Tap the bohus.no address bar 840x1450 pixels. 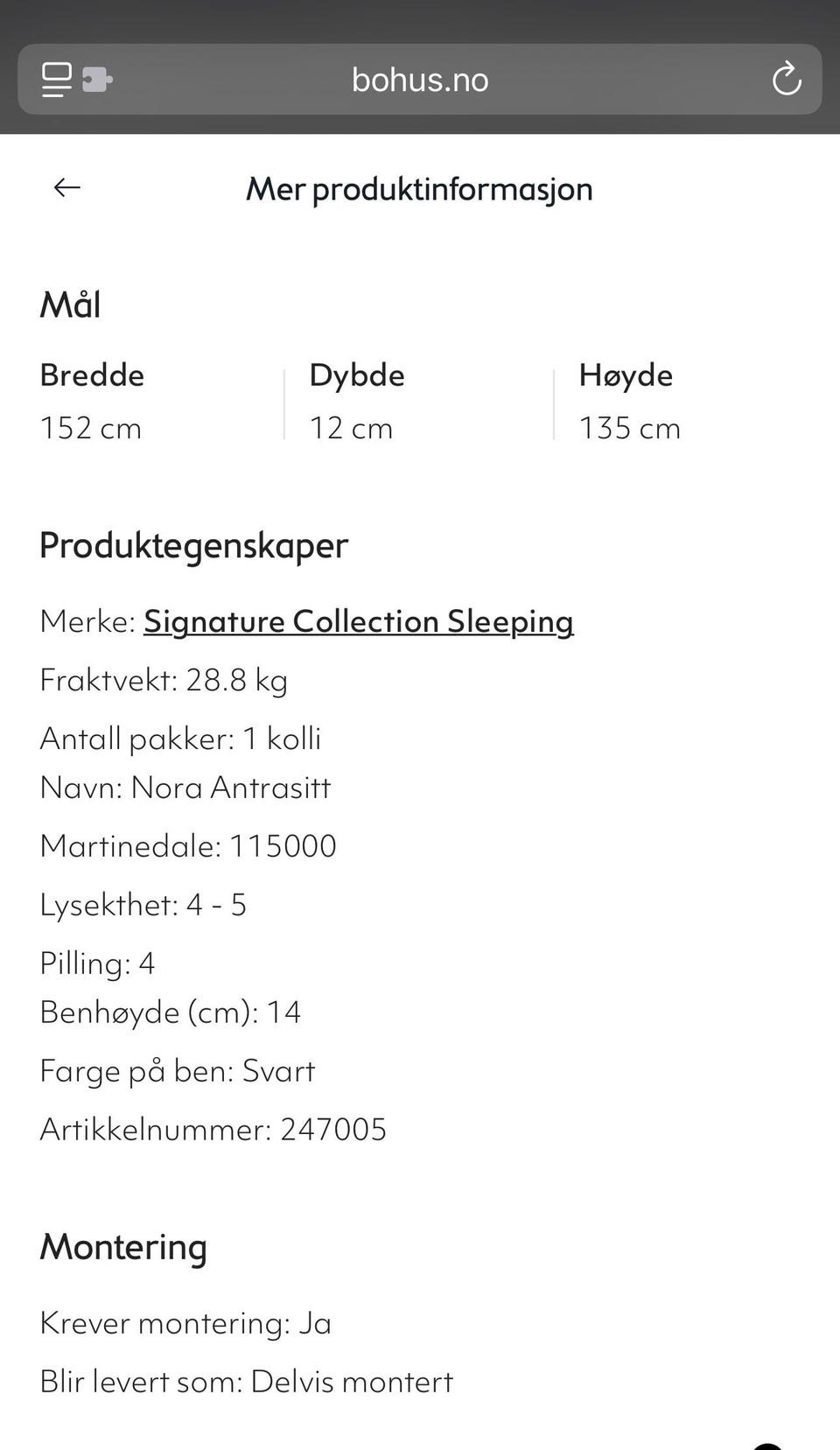pyautogui.click(x=419, y=80)
